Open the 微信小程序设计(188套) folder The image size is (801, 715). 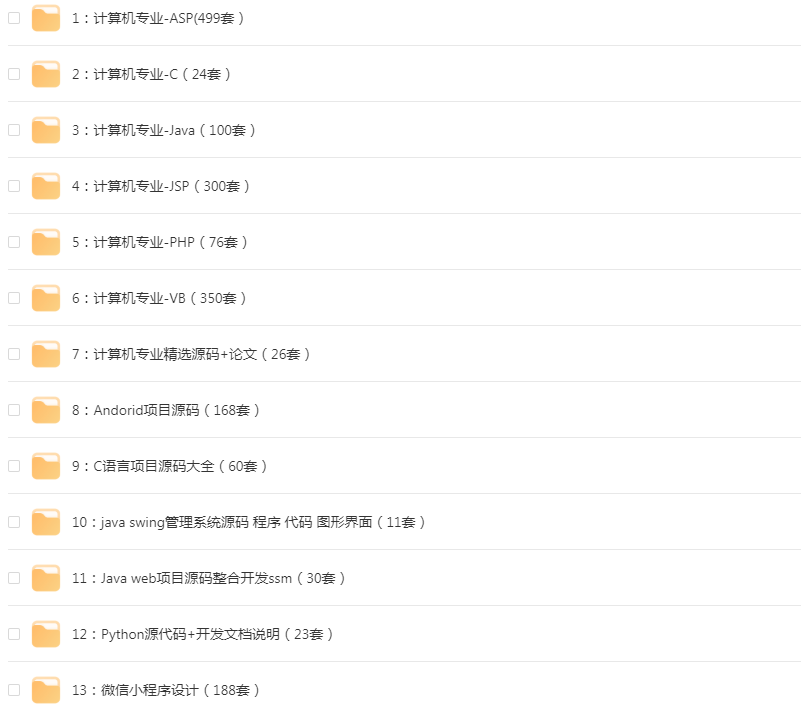(x=166, y=690)
